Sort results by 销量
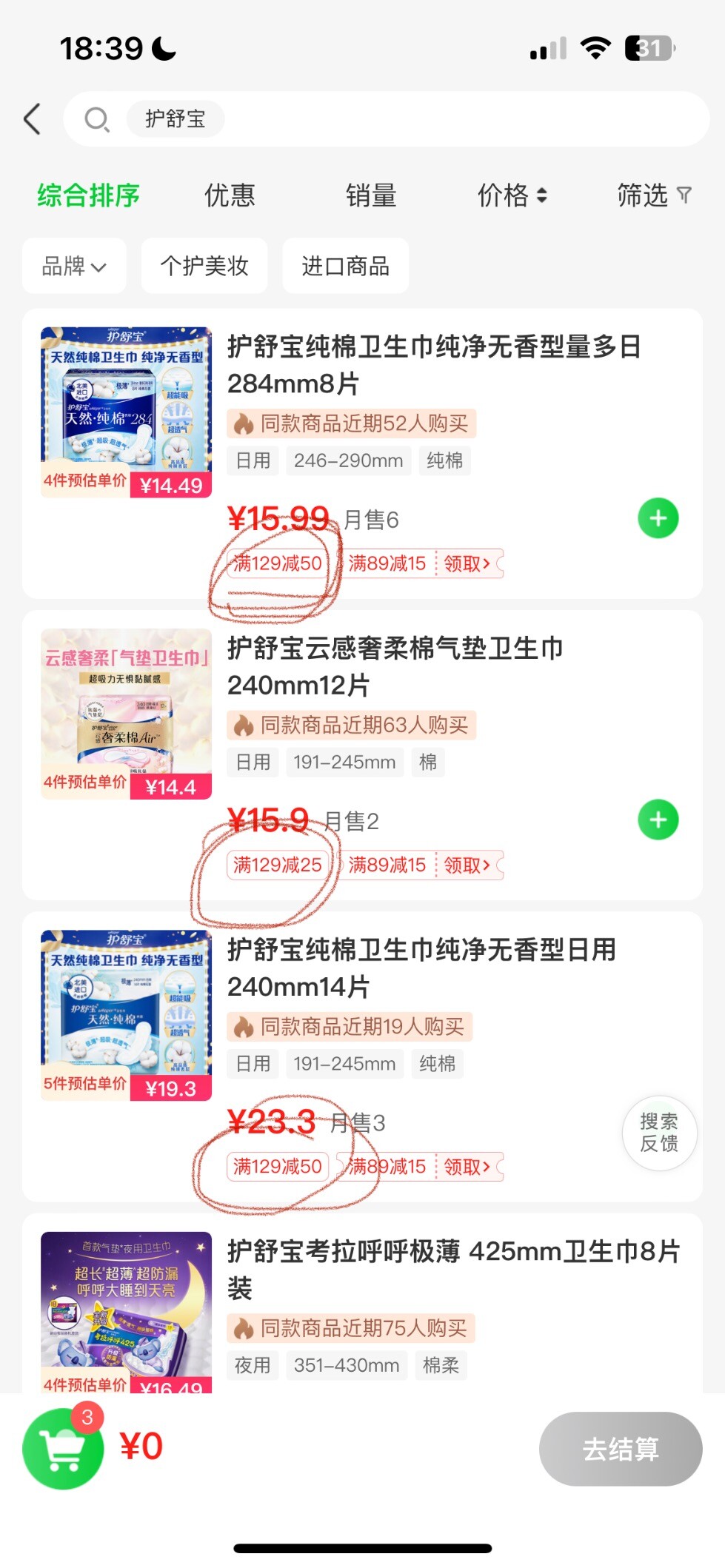This screenshot has width=725, height=1568. (371, 195)
